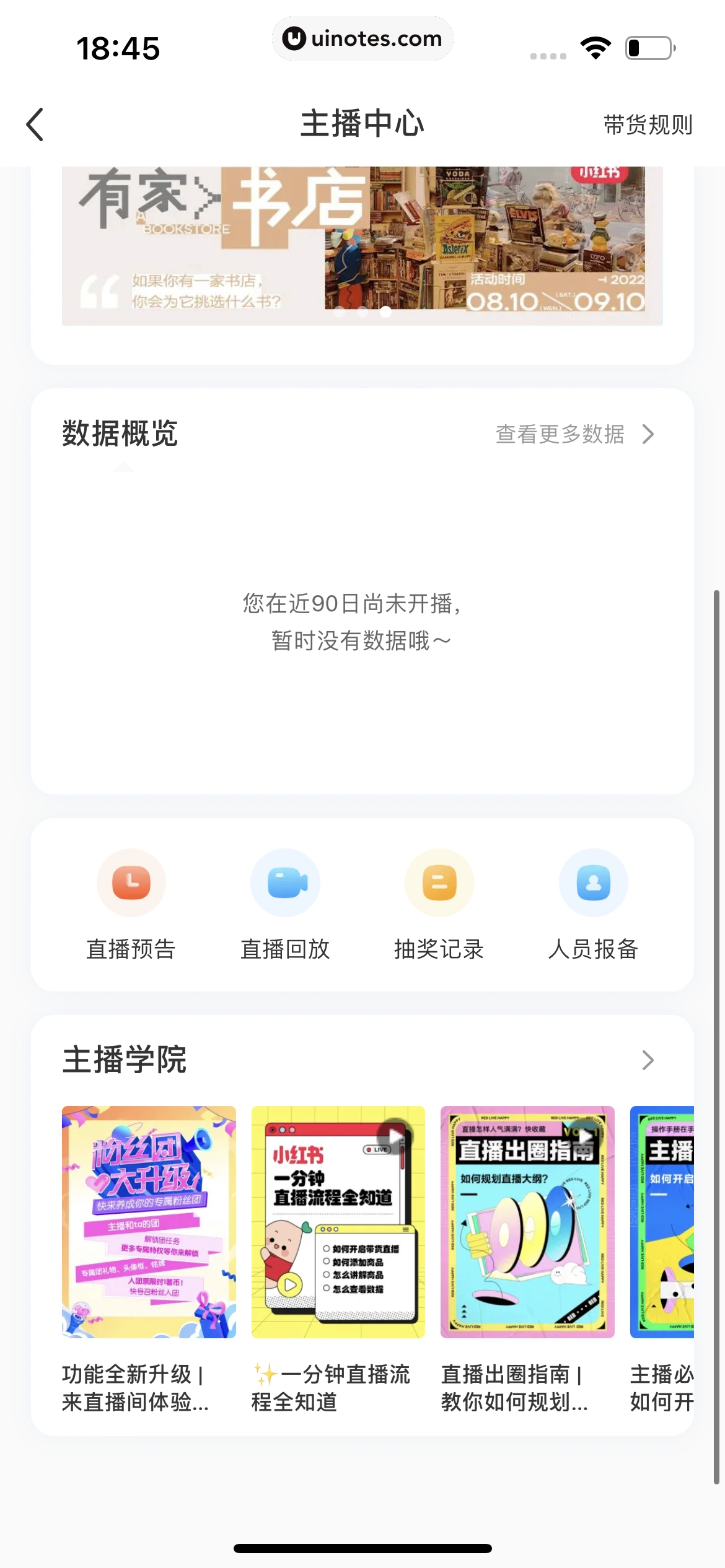Open 直播预告
The image size is (725, 1568).
coord(131,904)
